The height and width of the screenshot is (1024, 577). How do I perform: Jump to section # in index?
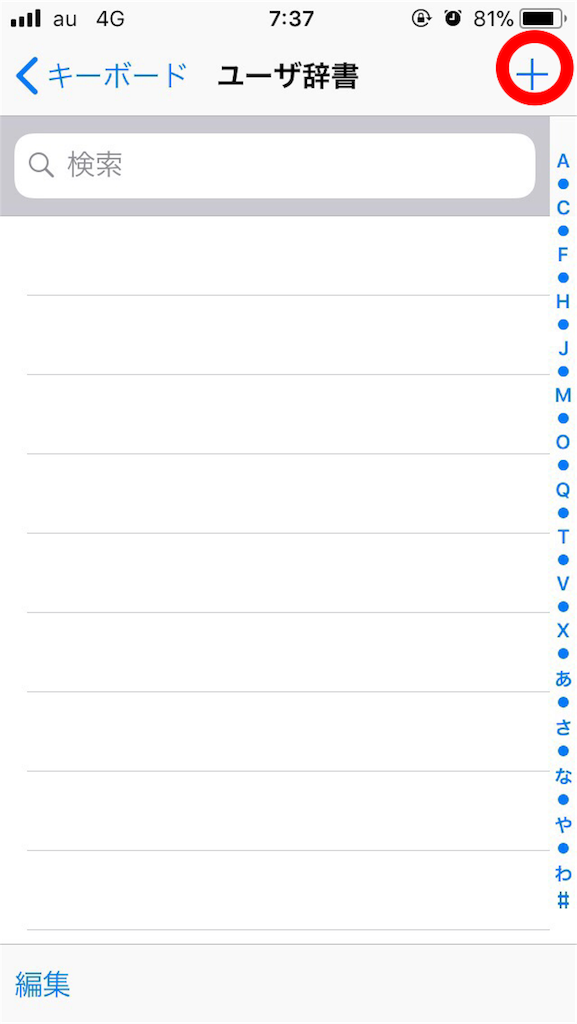coord(563,901)
